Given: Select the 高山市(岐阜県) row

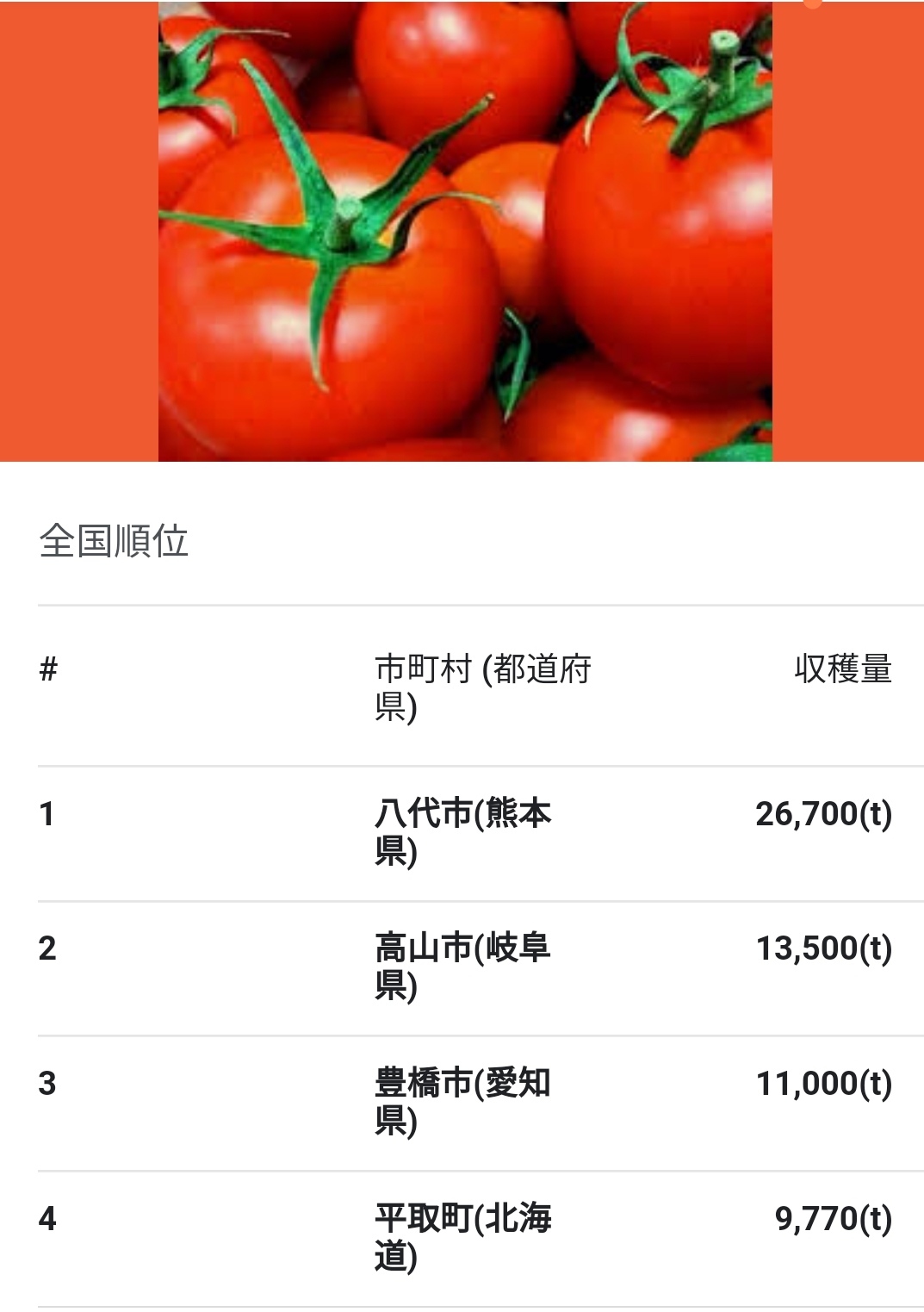Looking at the screenshot, I should tap(481, 968).
